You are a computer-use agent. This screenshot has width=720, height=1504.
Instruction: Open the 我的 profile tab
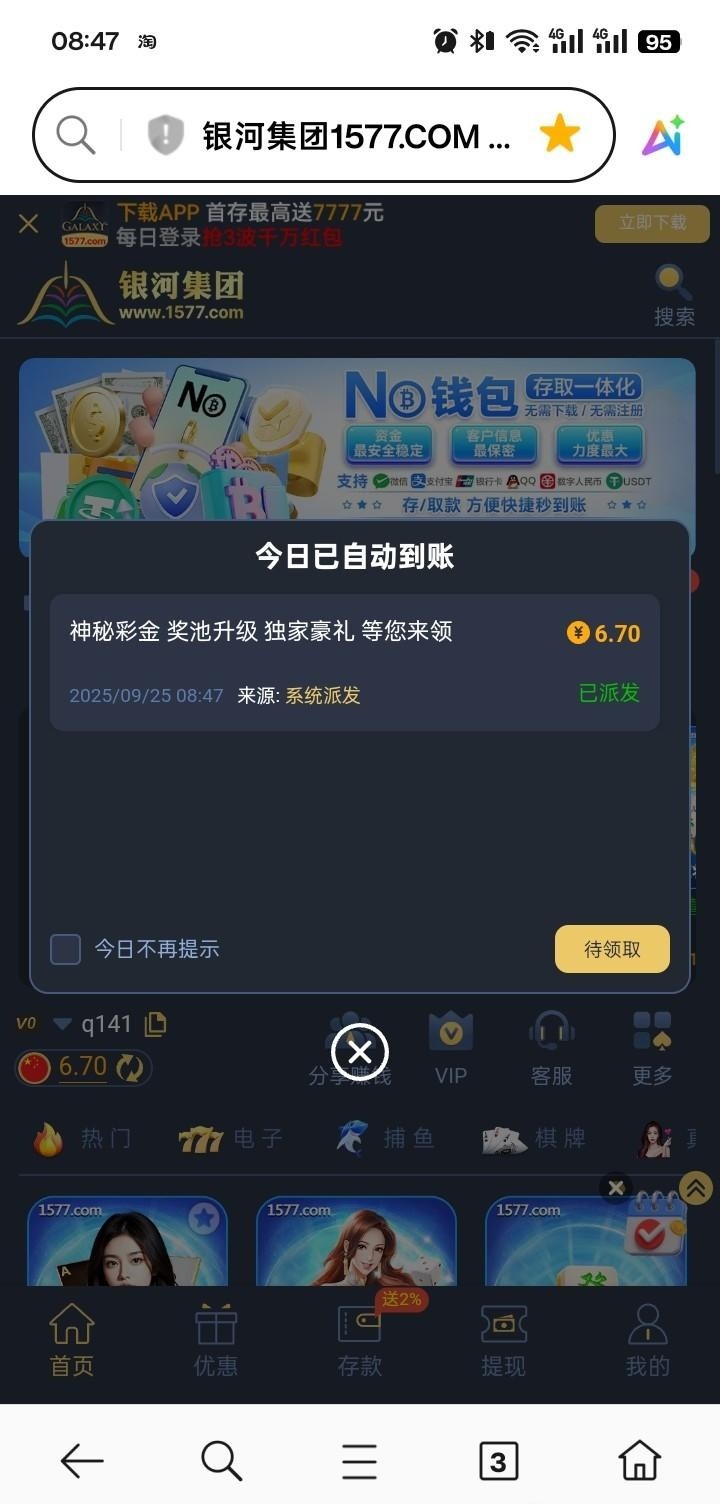point(647,1341)
